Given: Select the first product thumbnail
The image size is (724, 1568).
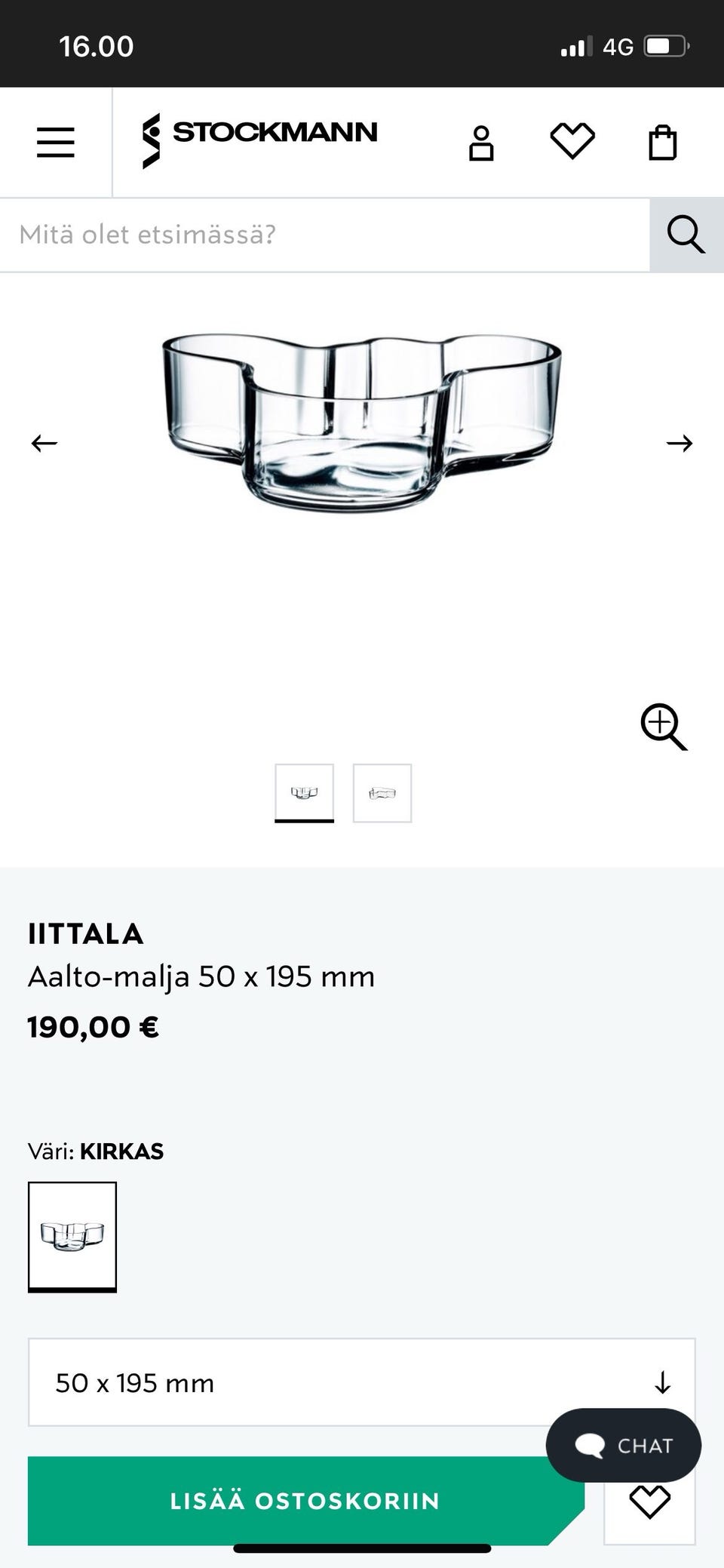Looking at the screenshot, I should point(305,792).
